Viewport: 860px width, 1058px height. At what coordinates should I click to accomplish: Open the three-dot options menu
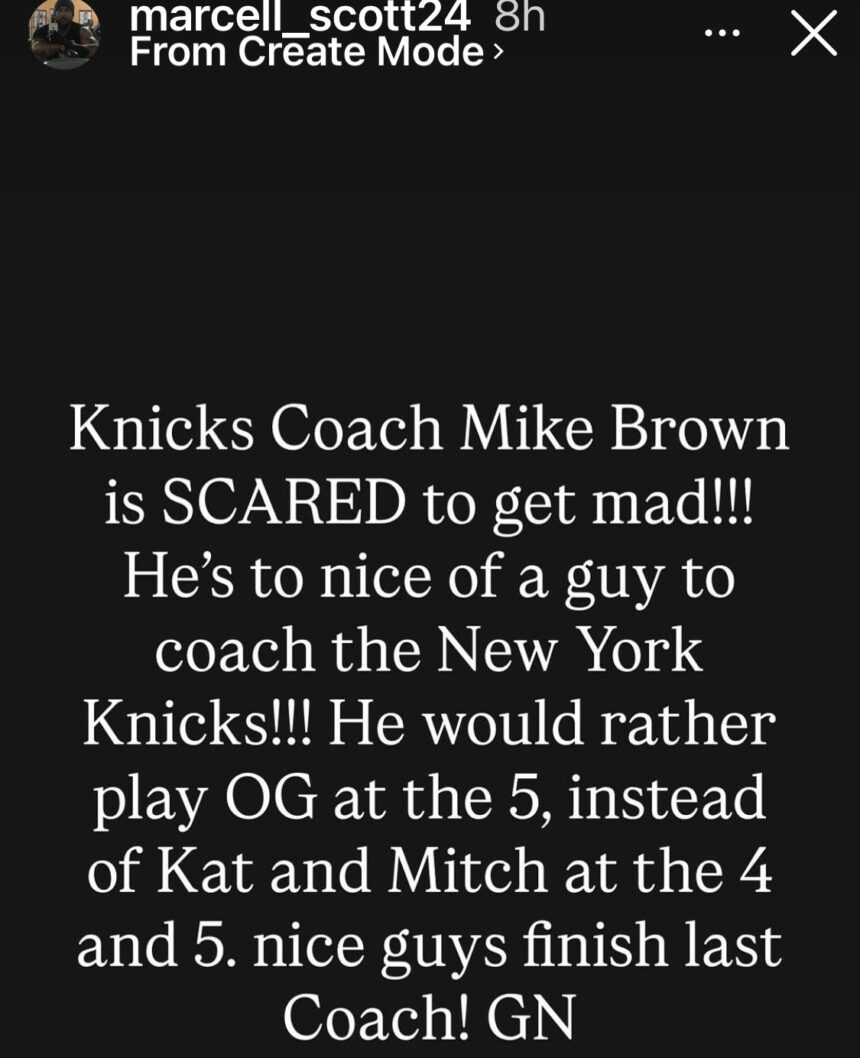tap(722, 33)
